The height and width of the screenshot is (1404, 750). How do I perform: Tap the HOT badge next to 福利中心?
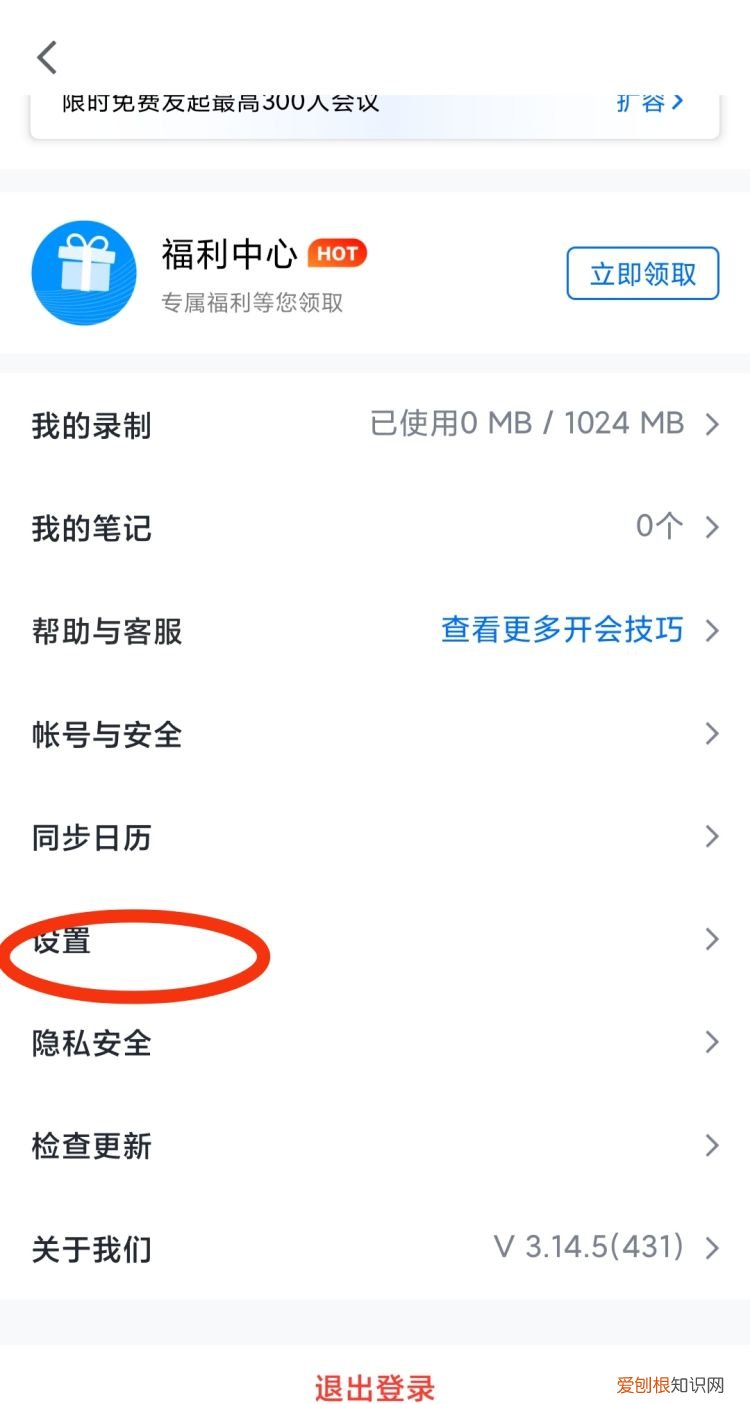click(338, 253)
